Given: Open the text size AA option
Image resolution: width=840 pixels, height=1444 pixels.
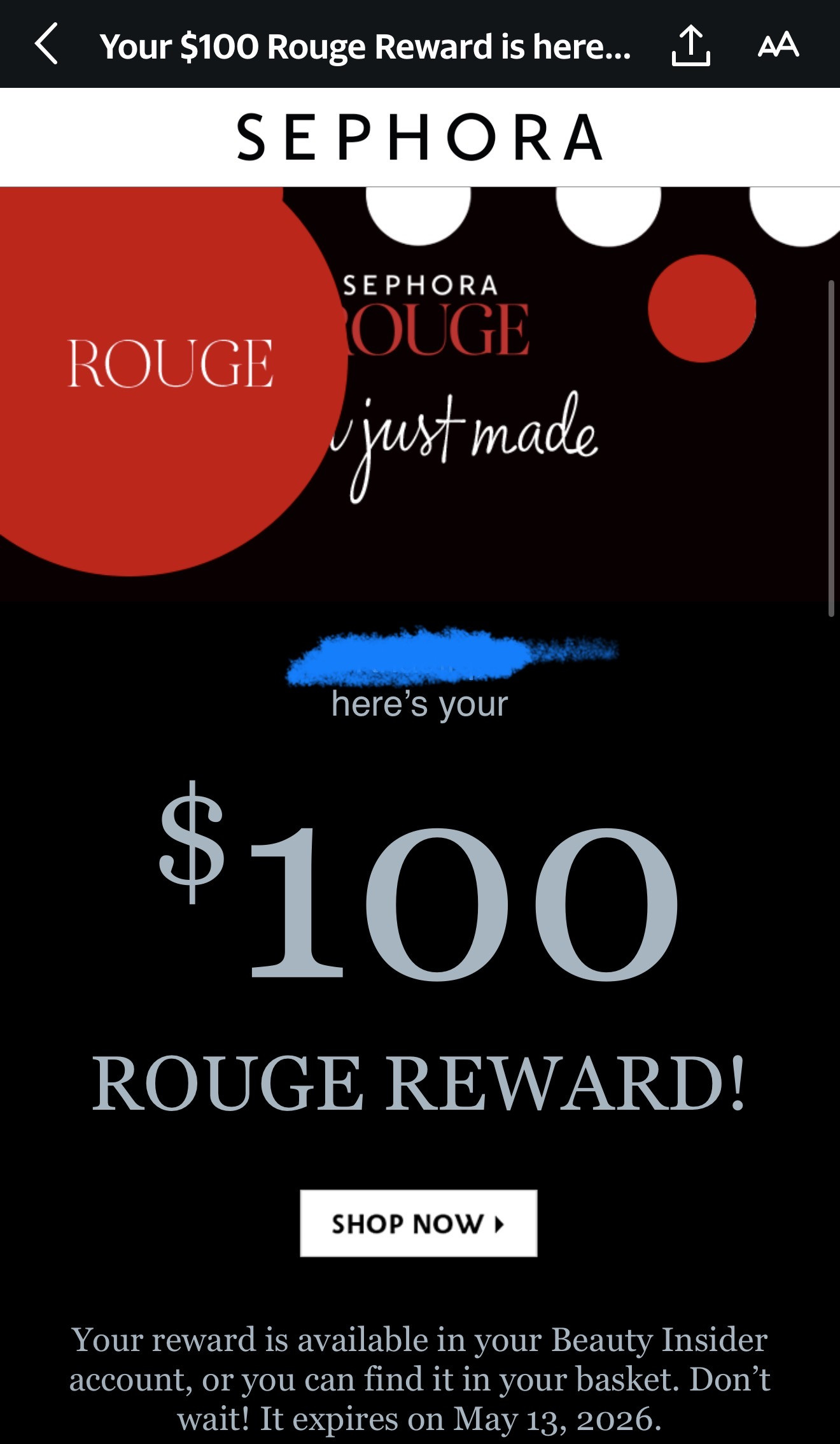Looking at the screenshot, I should pyautogui.click(x=778, y=45).
